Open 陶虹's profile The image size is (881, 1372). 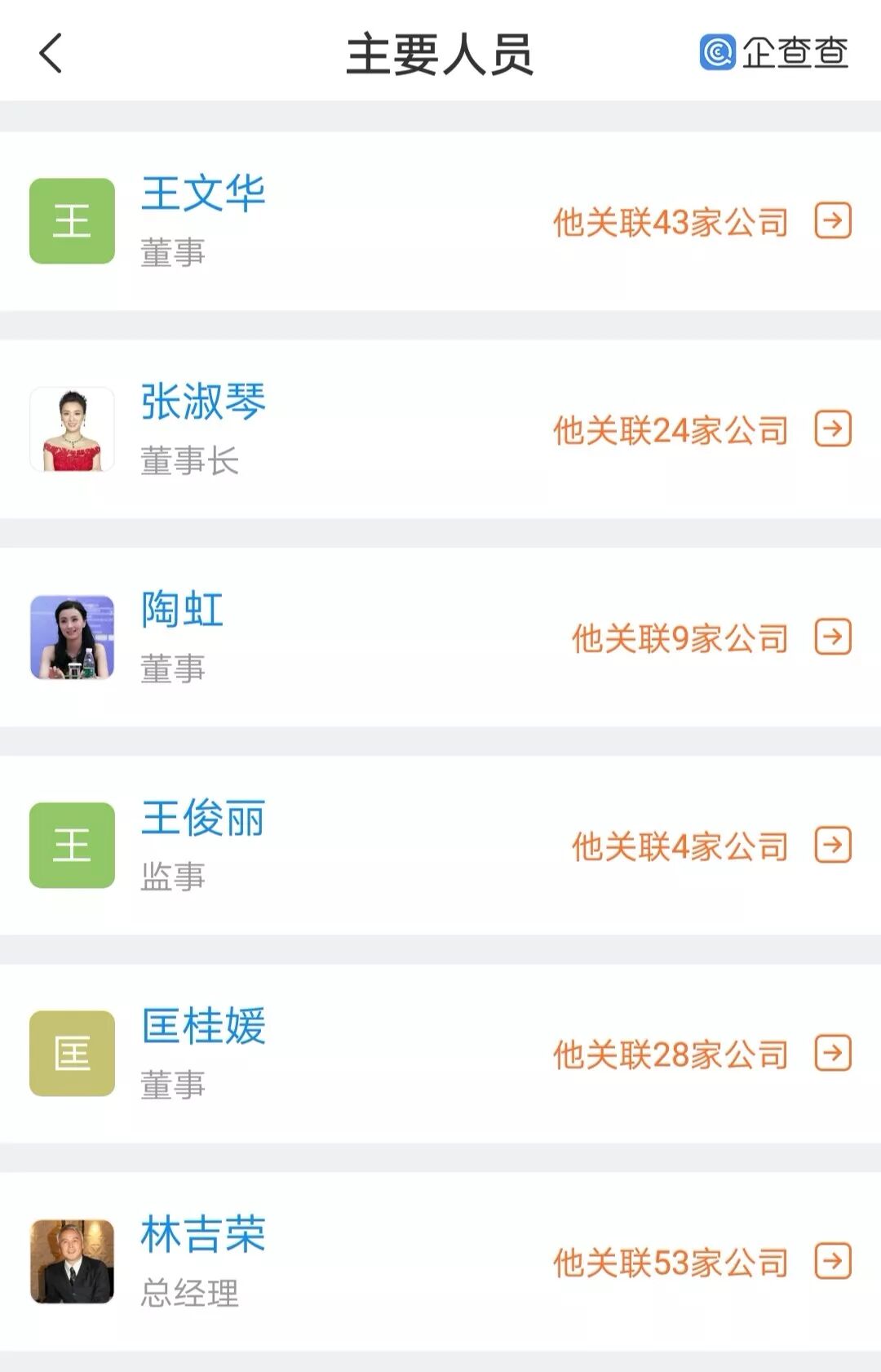[x=182, y=610]
